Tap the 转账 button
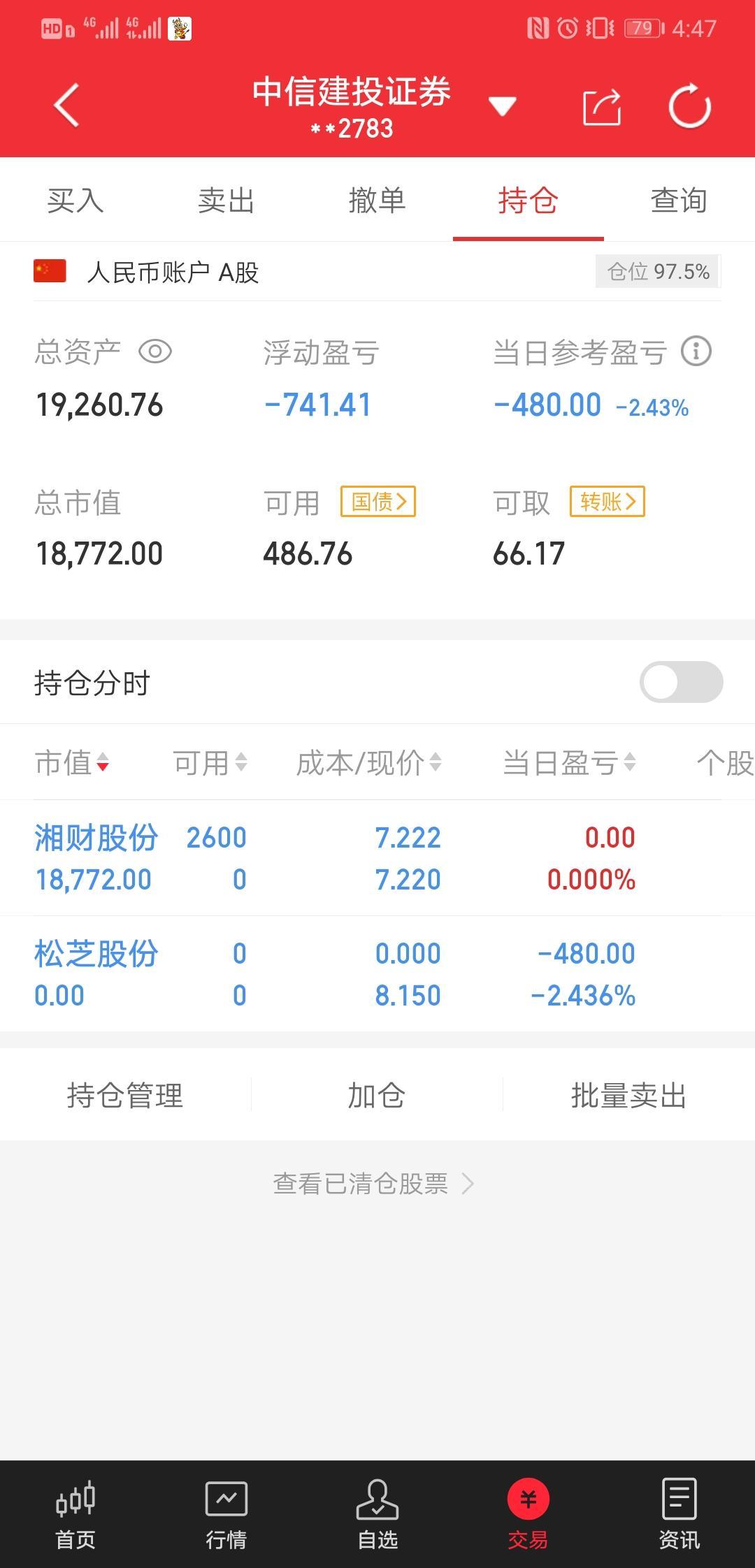 [607, 502]
